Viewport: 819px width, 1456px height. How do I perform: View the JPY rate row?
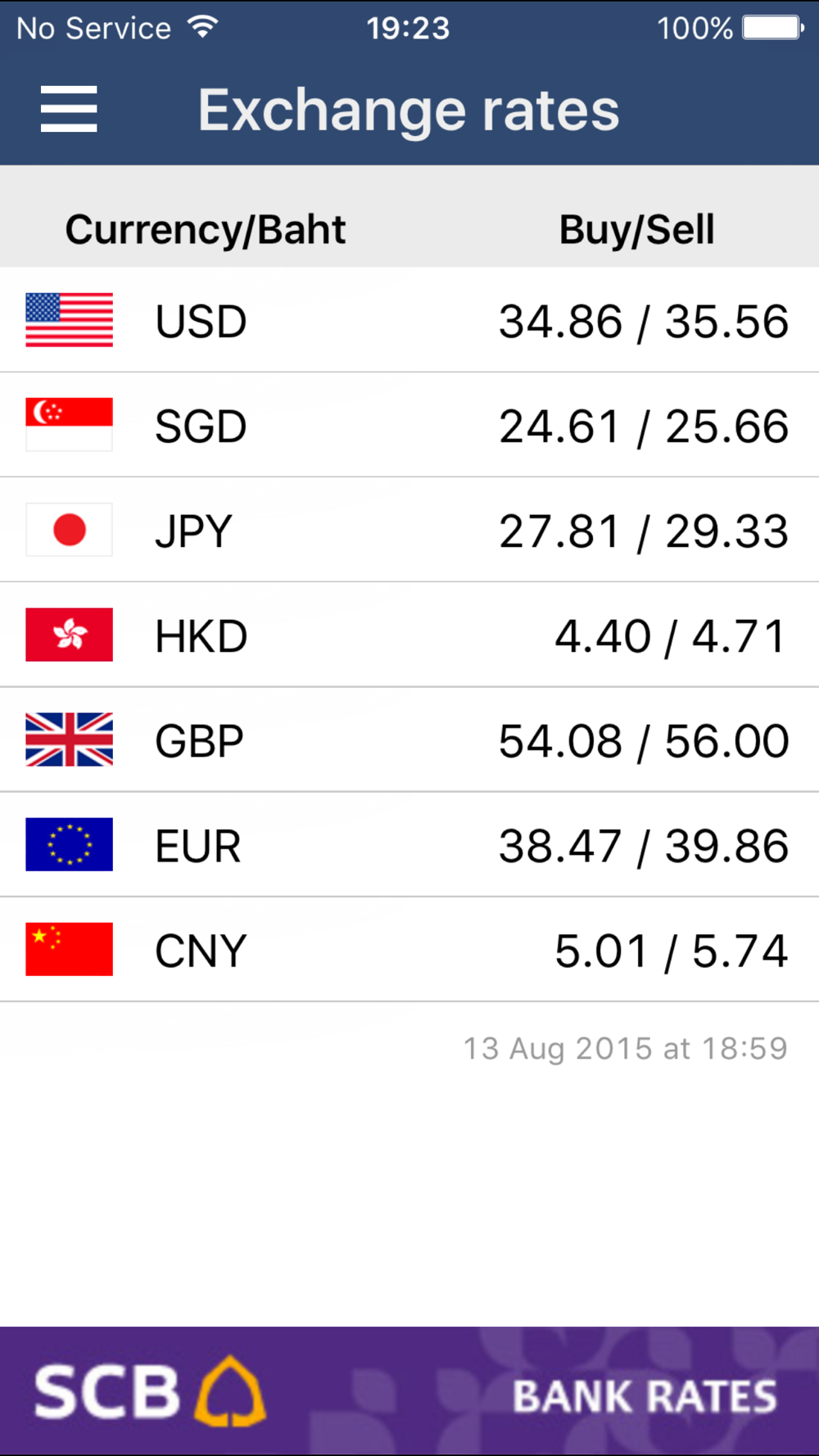(409, 530)
